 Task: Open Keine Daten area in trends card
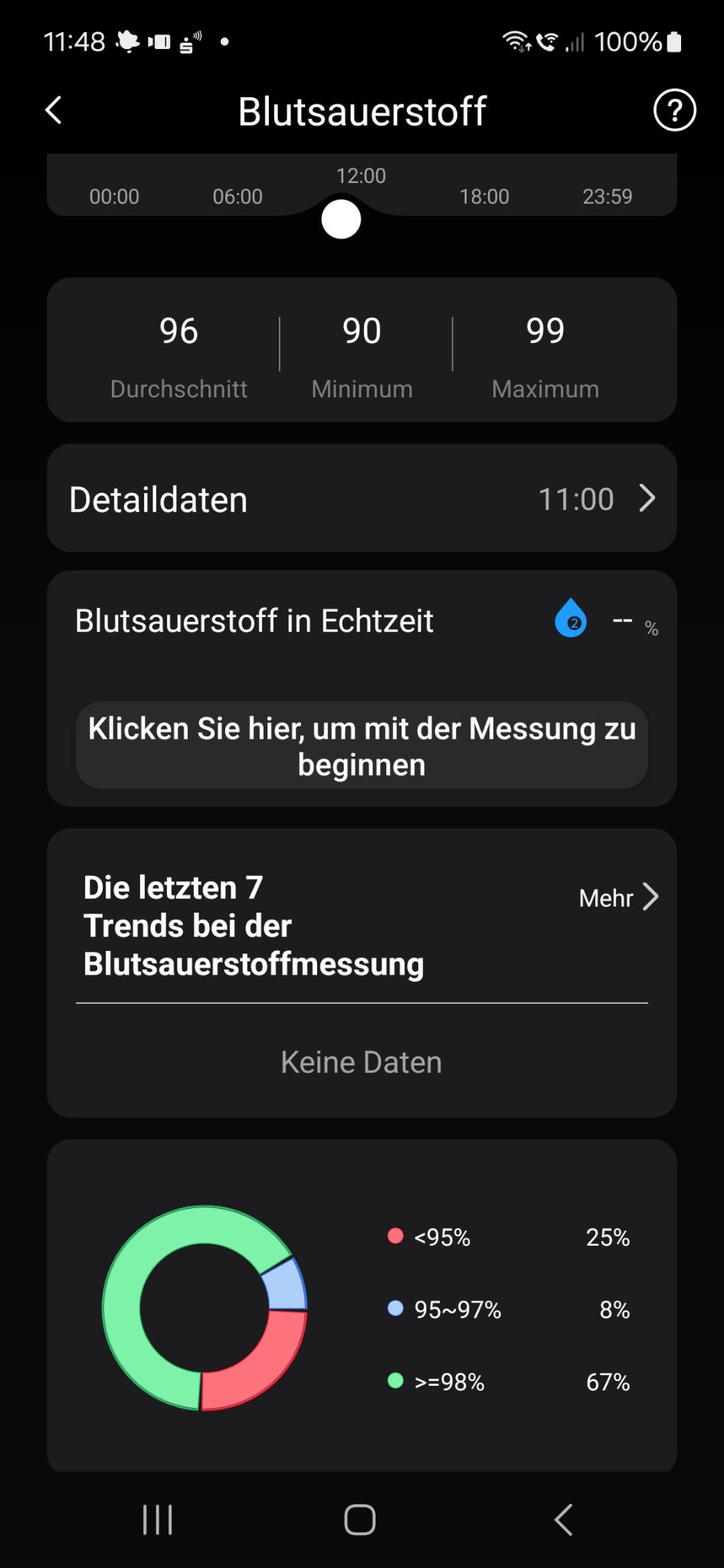point(362,1061)
